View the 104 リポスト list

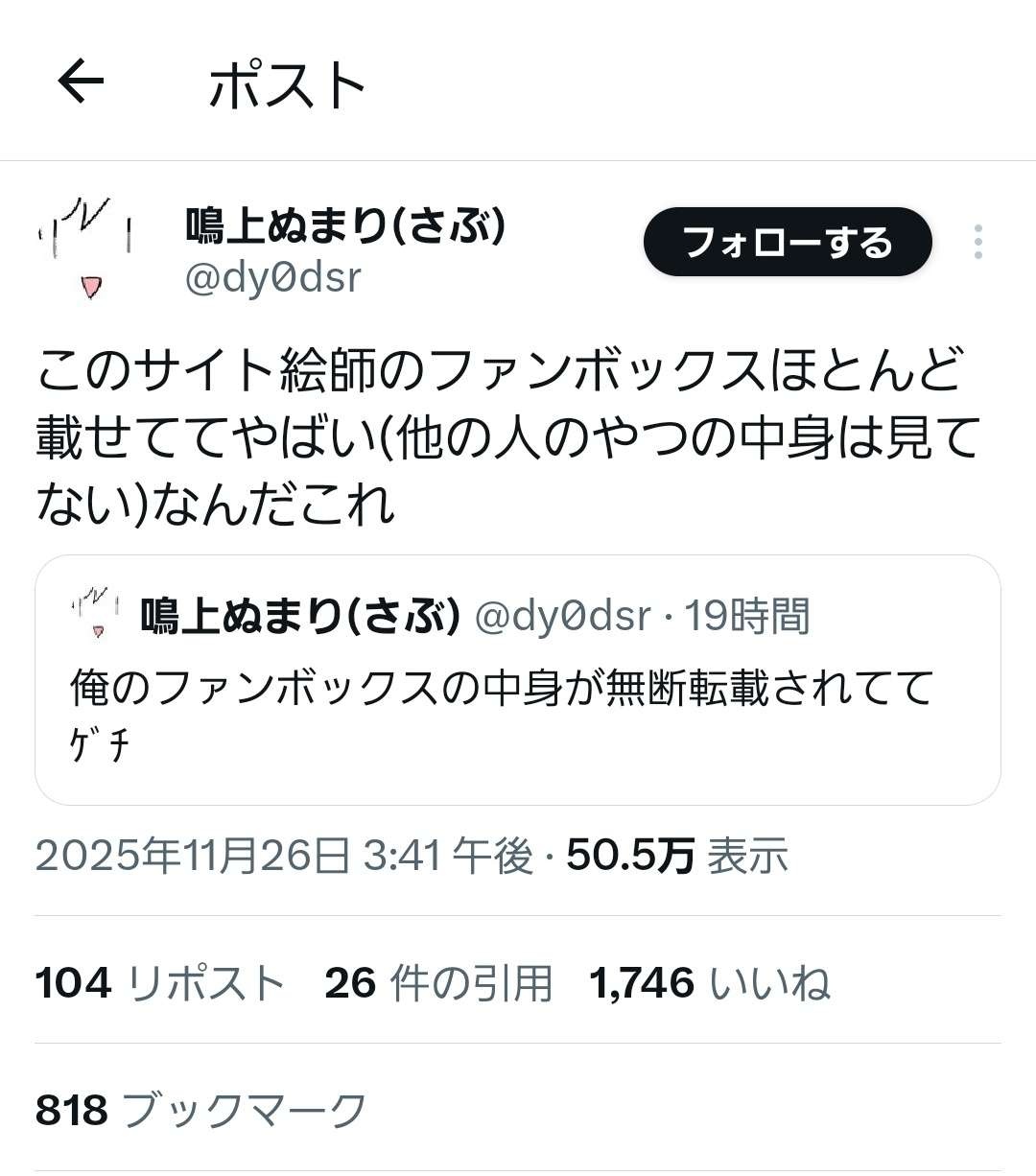(x=160, y=983)
